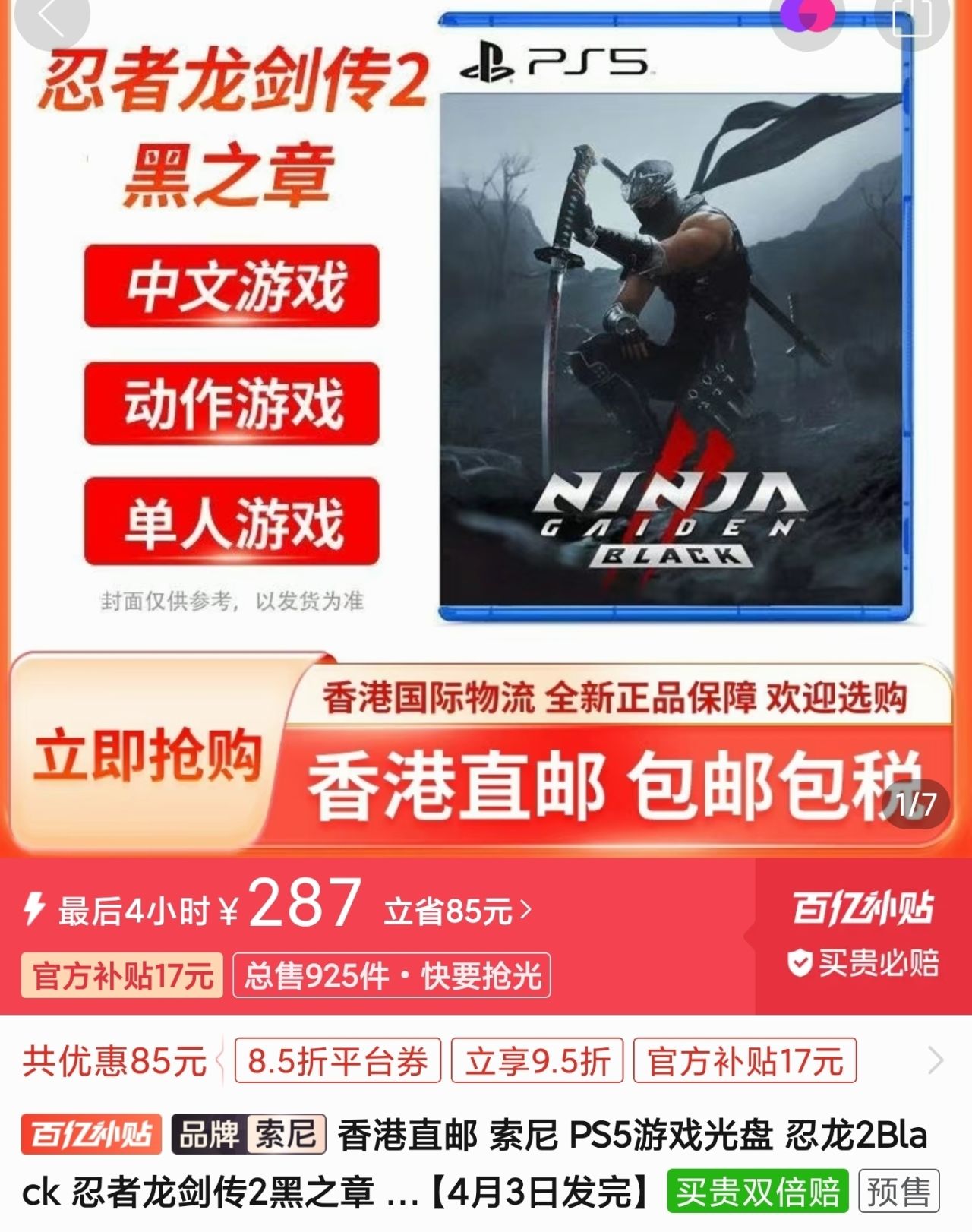
Task: Open the 百亿补贴 买贵必赔 banner
Action: click(x=862, y=934)
